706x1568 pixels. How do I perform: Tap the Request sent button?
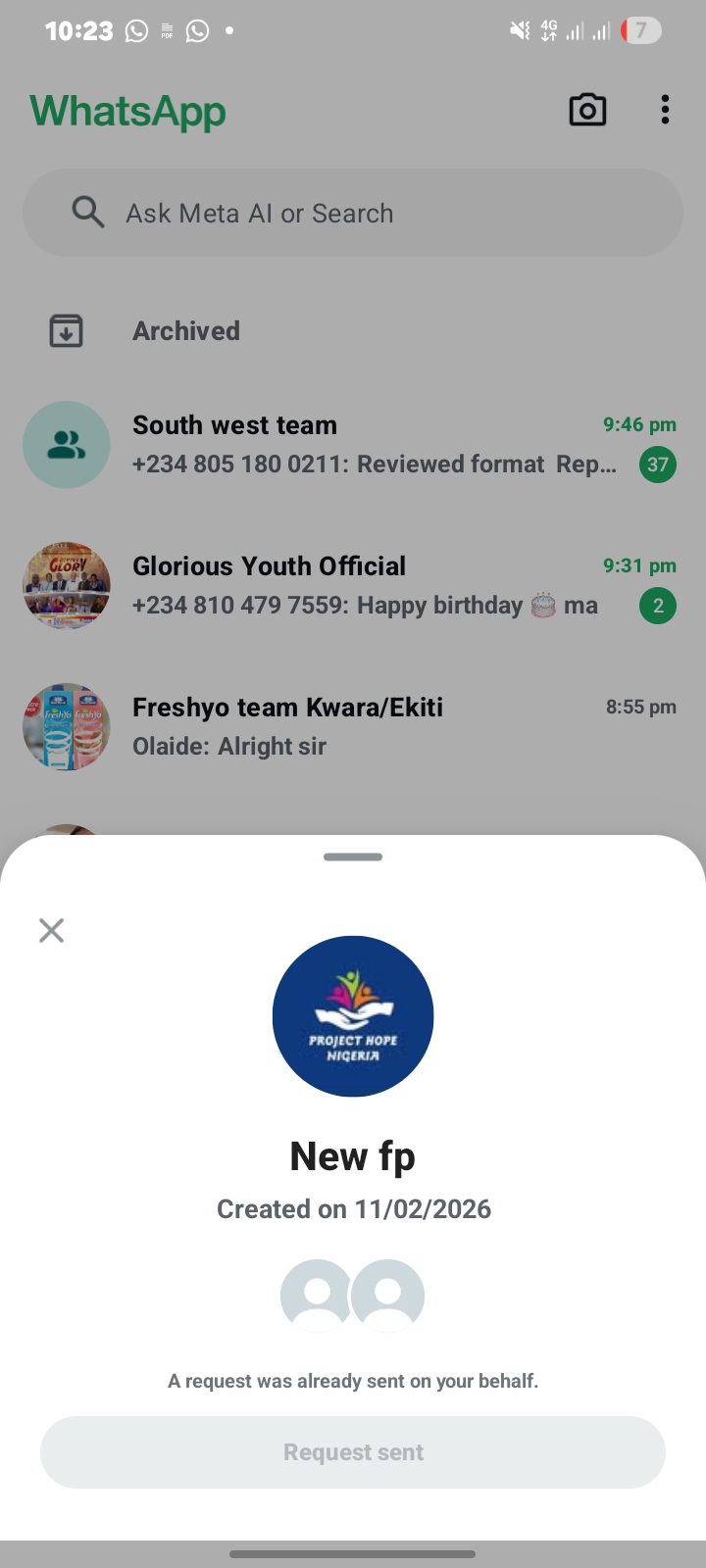coord(353,1452)
